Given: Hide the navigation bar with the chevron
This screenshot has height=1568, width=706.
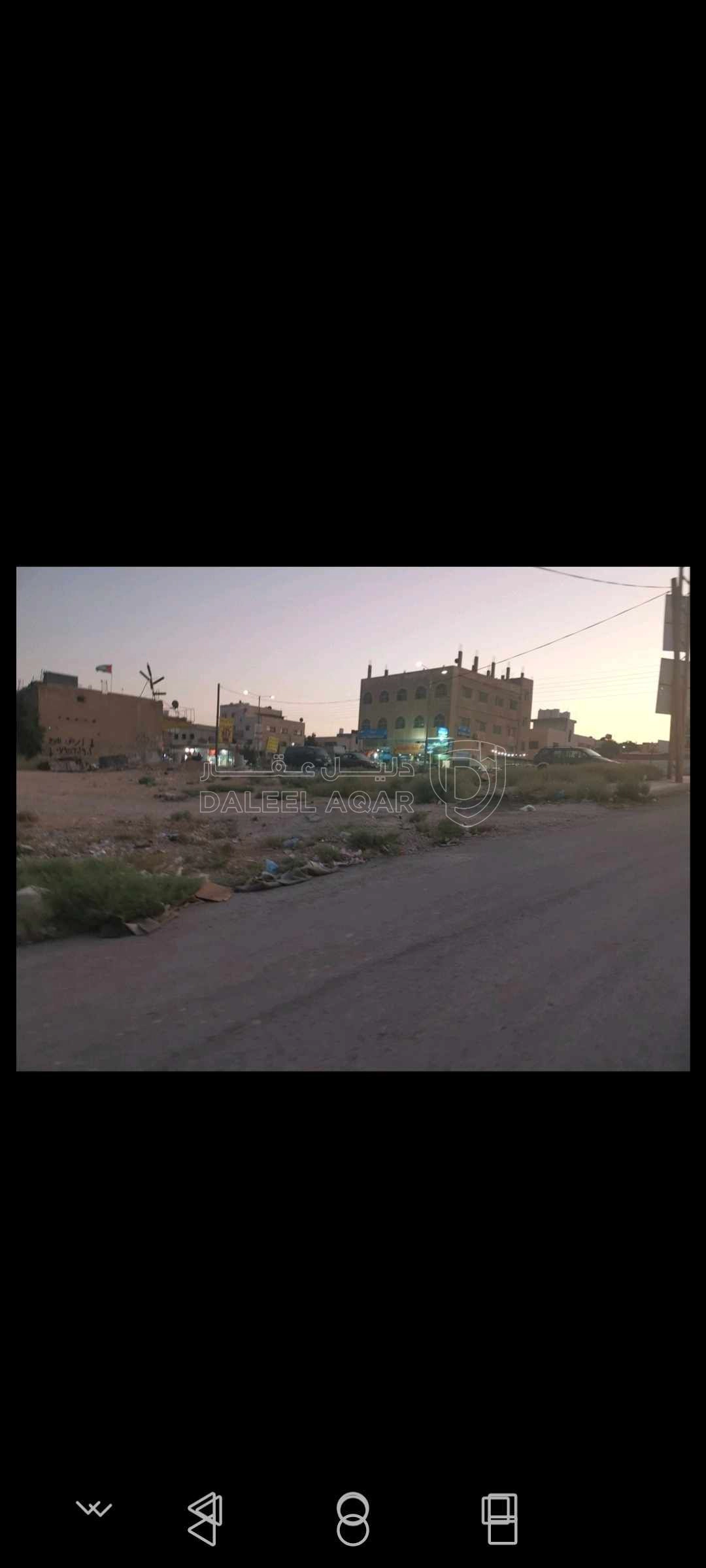Looking at the screenshot, I should [94, 1509].
